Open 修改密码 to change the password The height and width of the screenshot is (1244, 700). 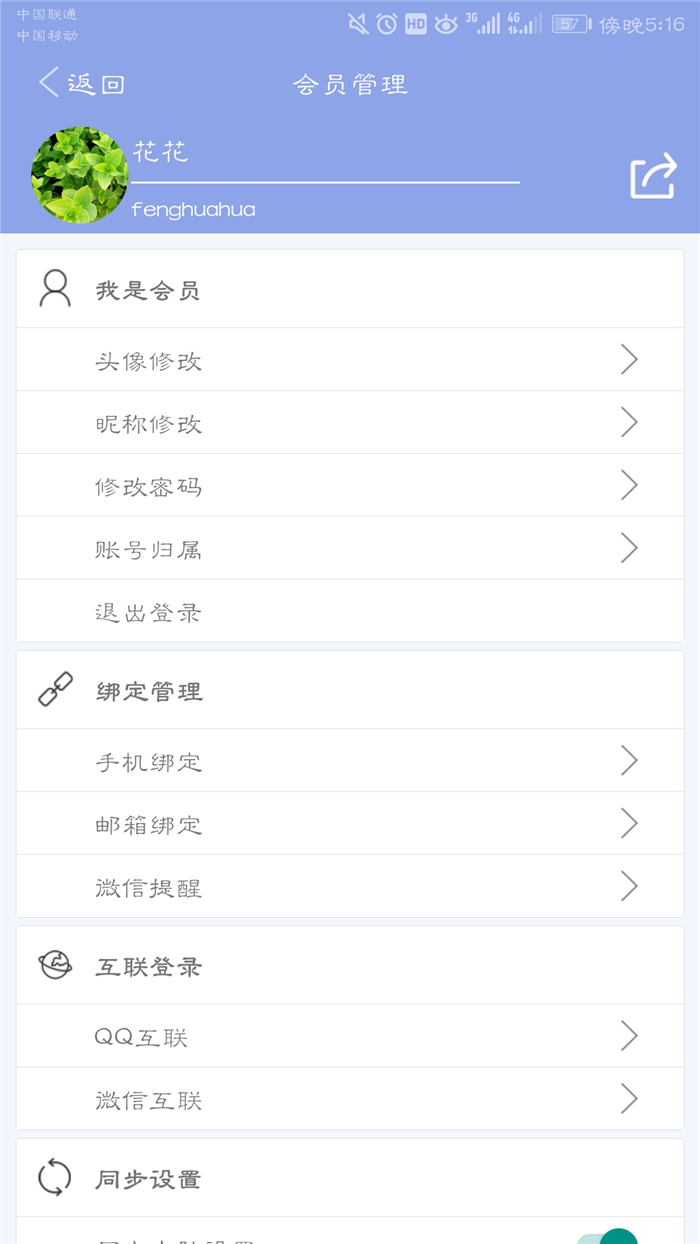tap(350, 485)
